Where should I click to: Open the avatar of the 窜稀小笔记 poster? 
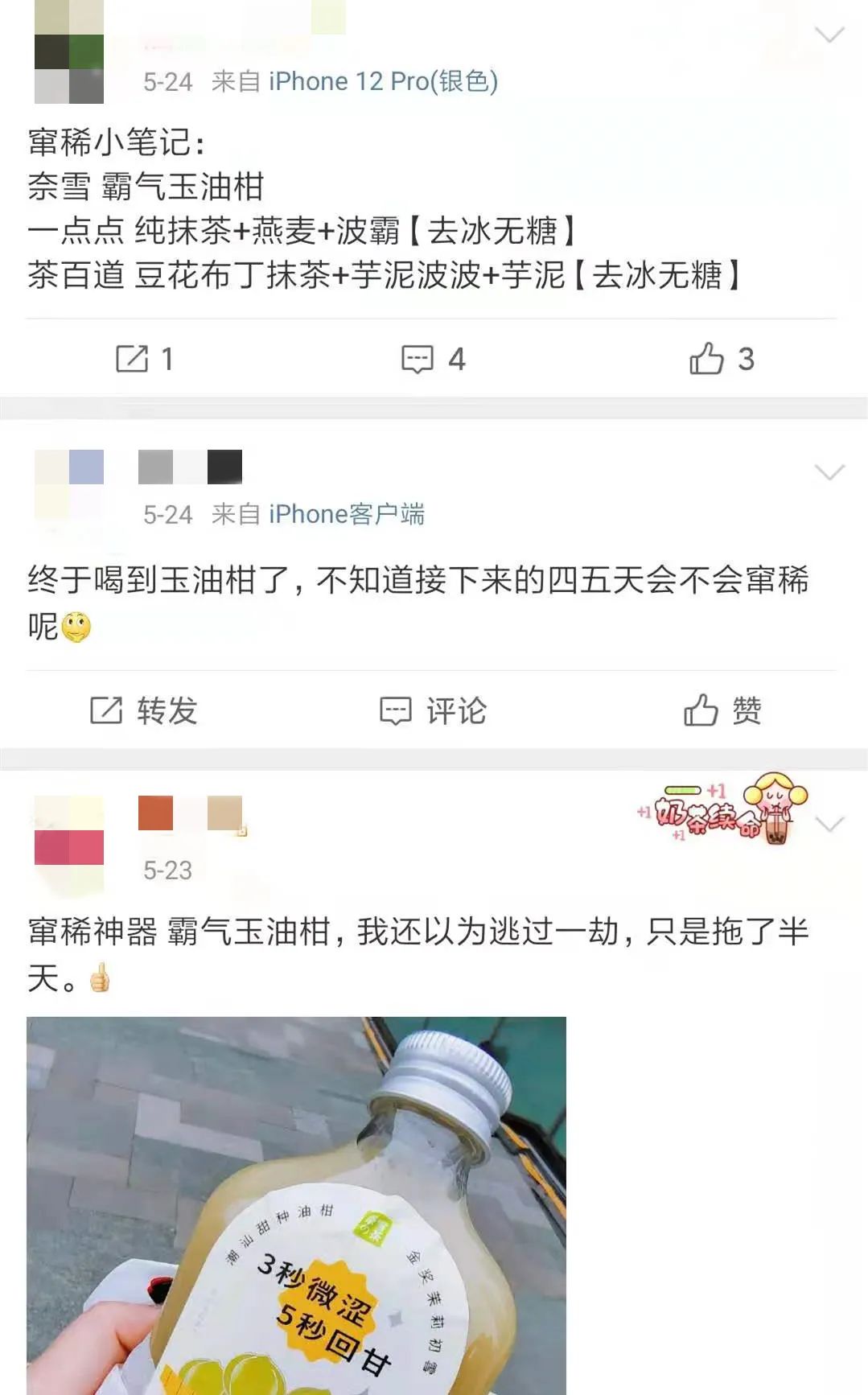(69, 51)
